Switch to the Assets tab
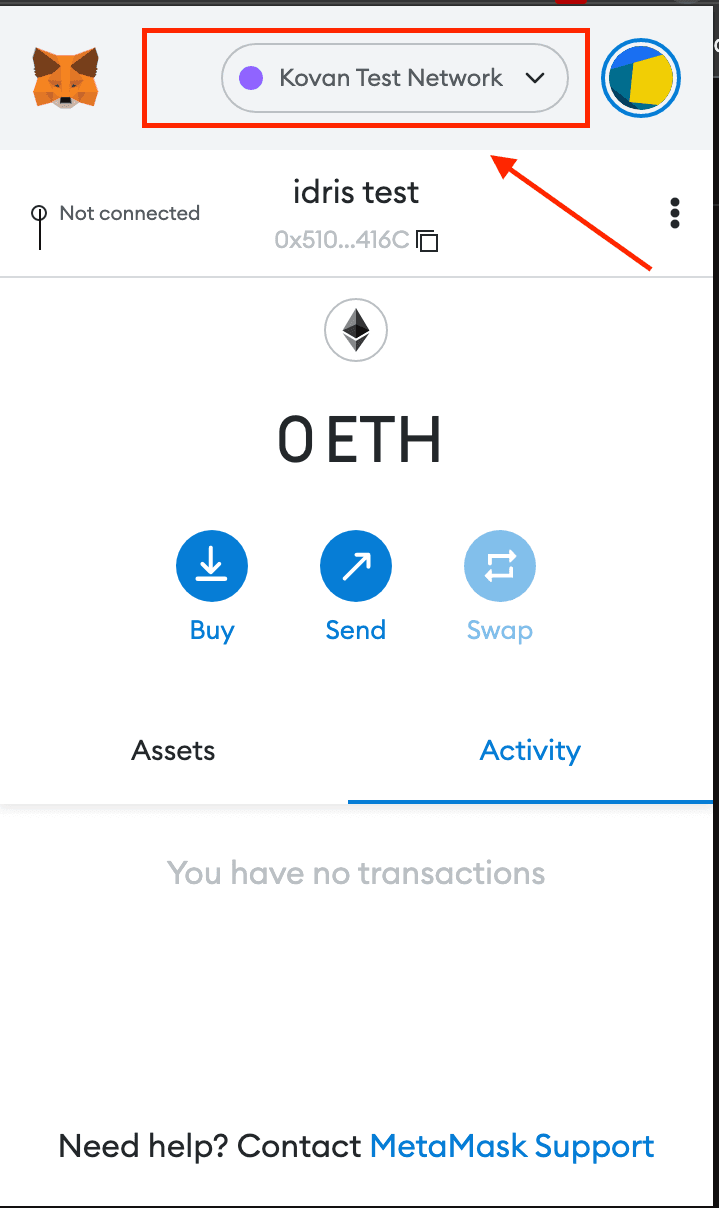 pos(174,750)
